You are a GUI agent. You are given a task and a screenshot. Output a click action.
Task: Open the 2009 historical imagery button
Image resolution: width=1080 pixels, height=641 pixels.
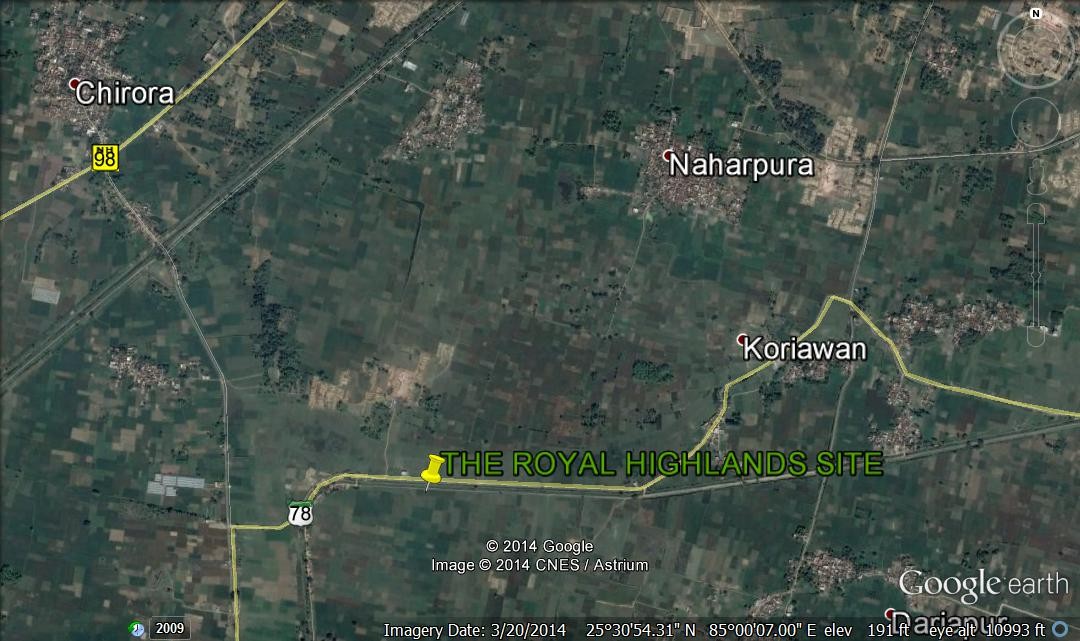[x=169, y=629]
